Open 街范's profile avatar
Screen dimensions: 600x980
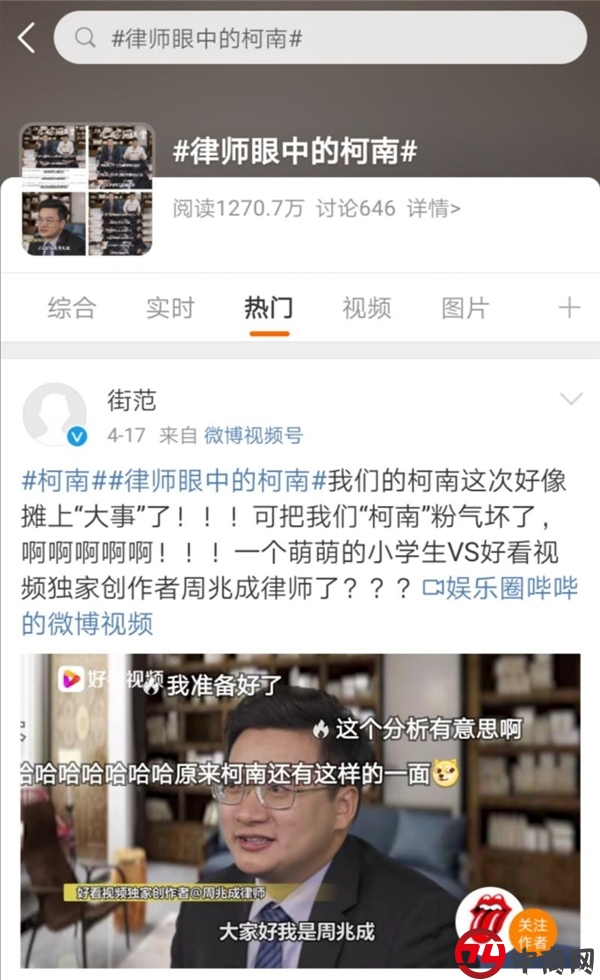54,414
